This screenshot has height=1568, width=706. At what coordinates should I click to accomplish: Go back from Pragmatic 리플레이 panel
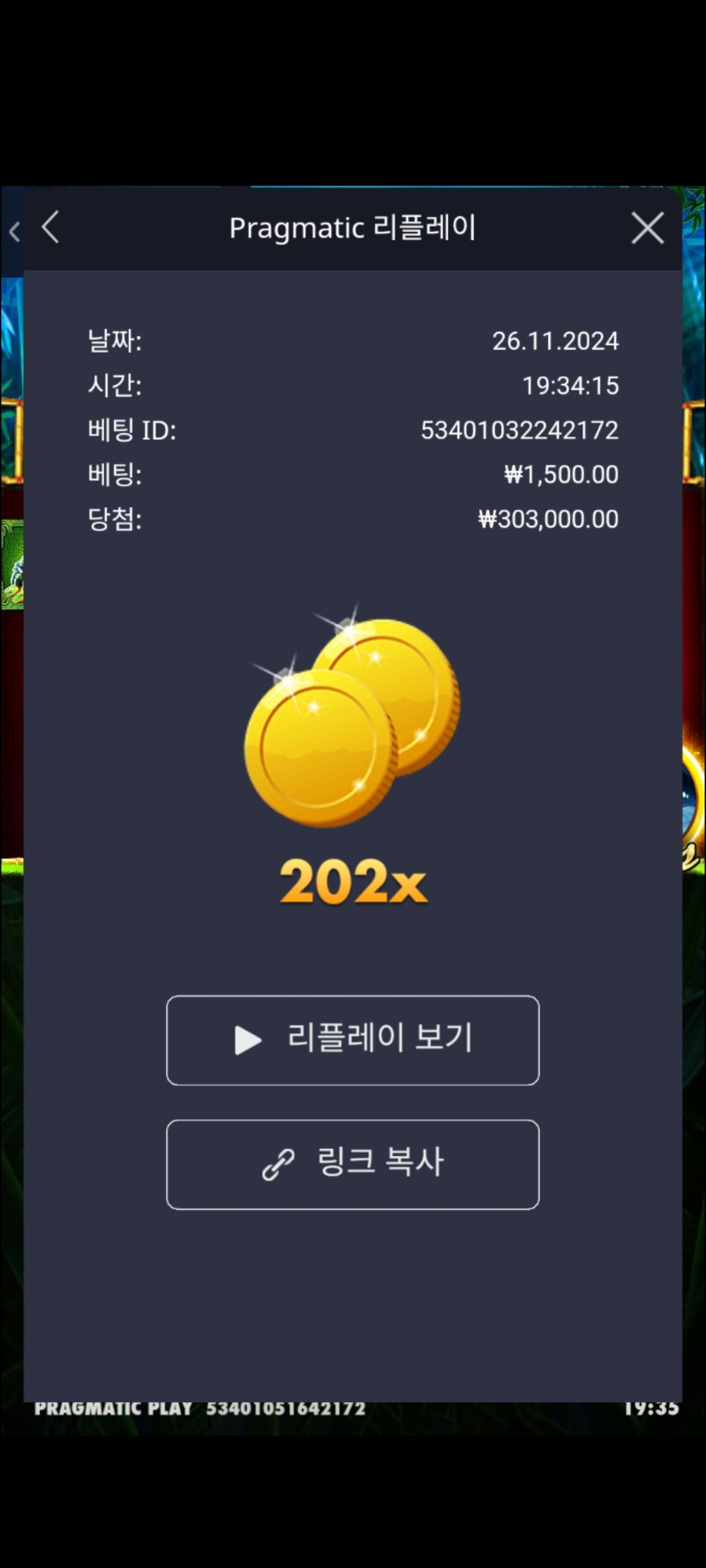51,228
